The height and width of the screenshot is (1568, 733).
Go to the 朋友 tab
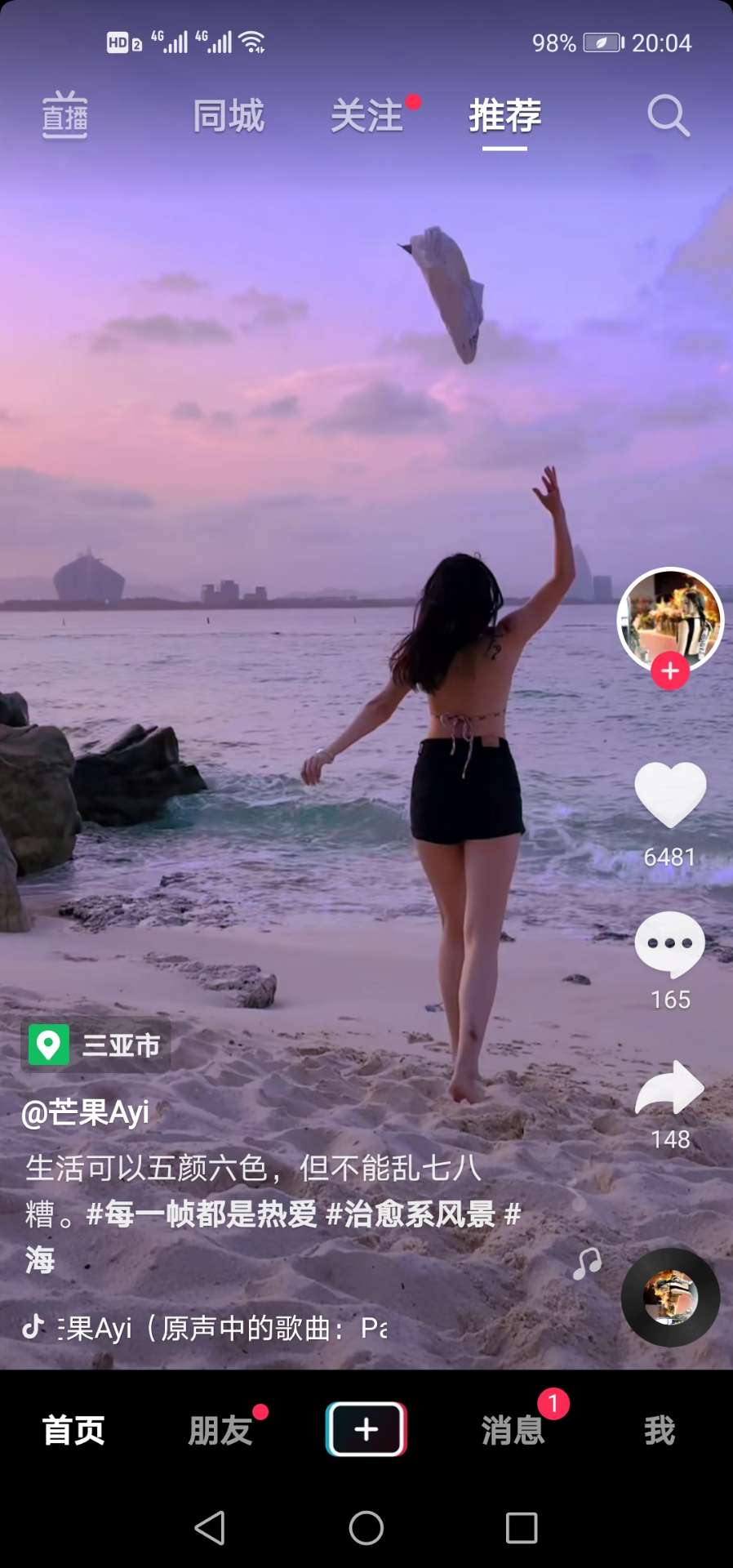(220, 1430)
